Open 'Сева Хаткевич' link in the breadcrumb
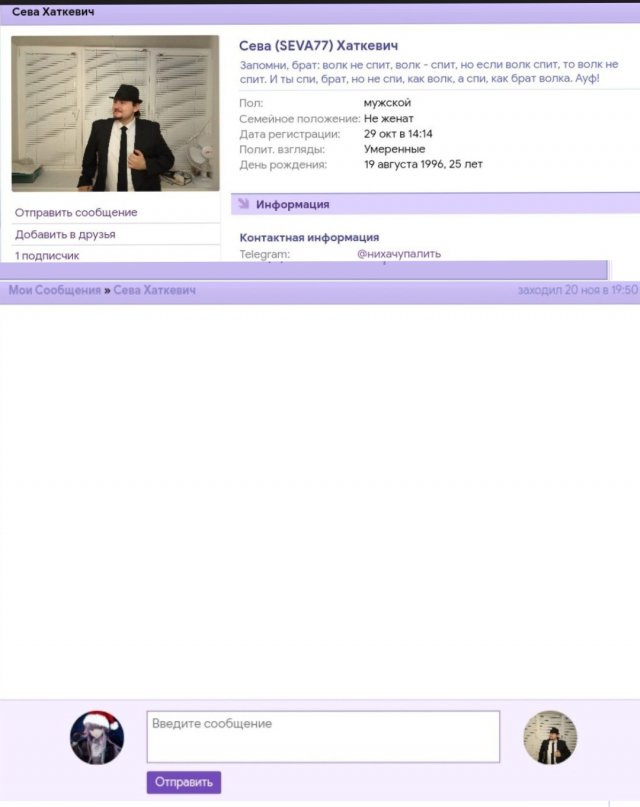This screenshot has height=807, width=640. click(x=154, y=290)
